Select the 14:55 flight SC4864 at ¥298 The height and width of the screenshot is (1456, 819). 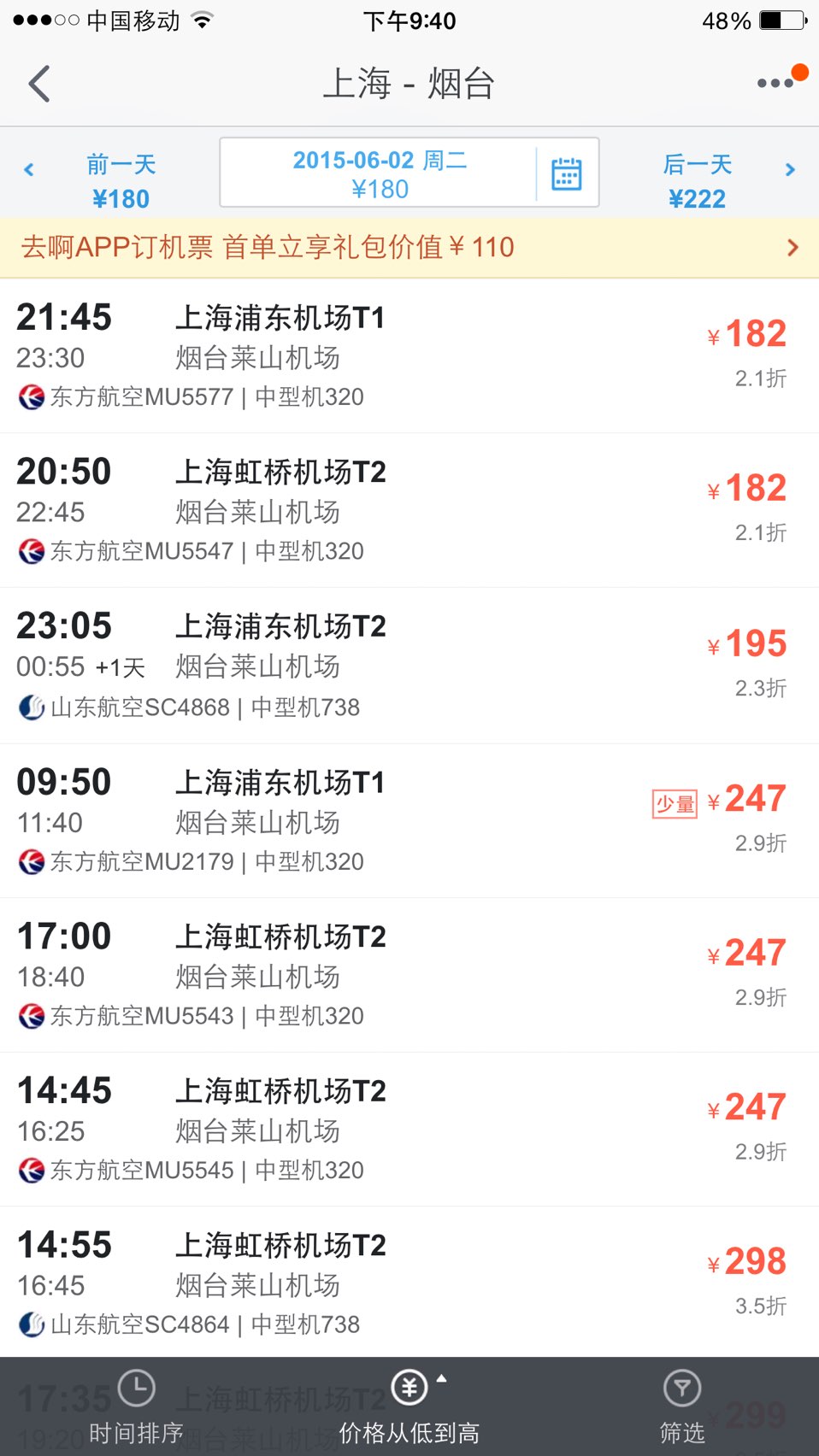pos(409,1283)
